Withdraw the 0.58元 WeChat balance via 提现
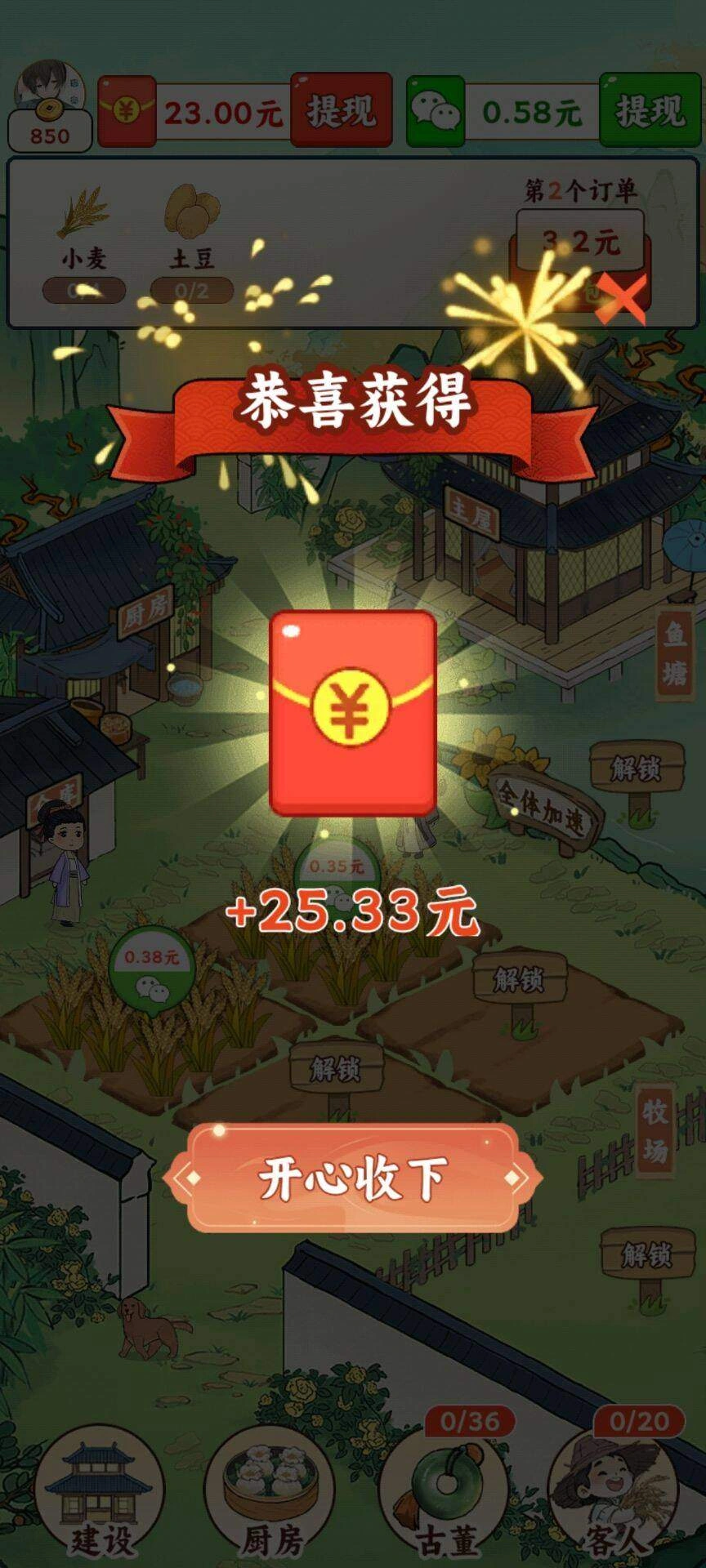The width and height of the screenshot is (706, 1568). click(x=650, y=110)
